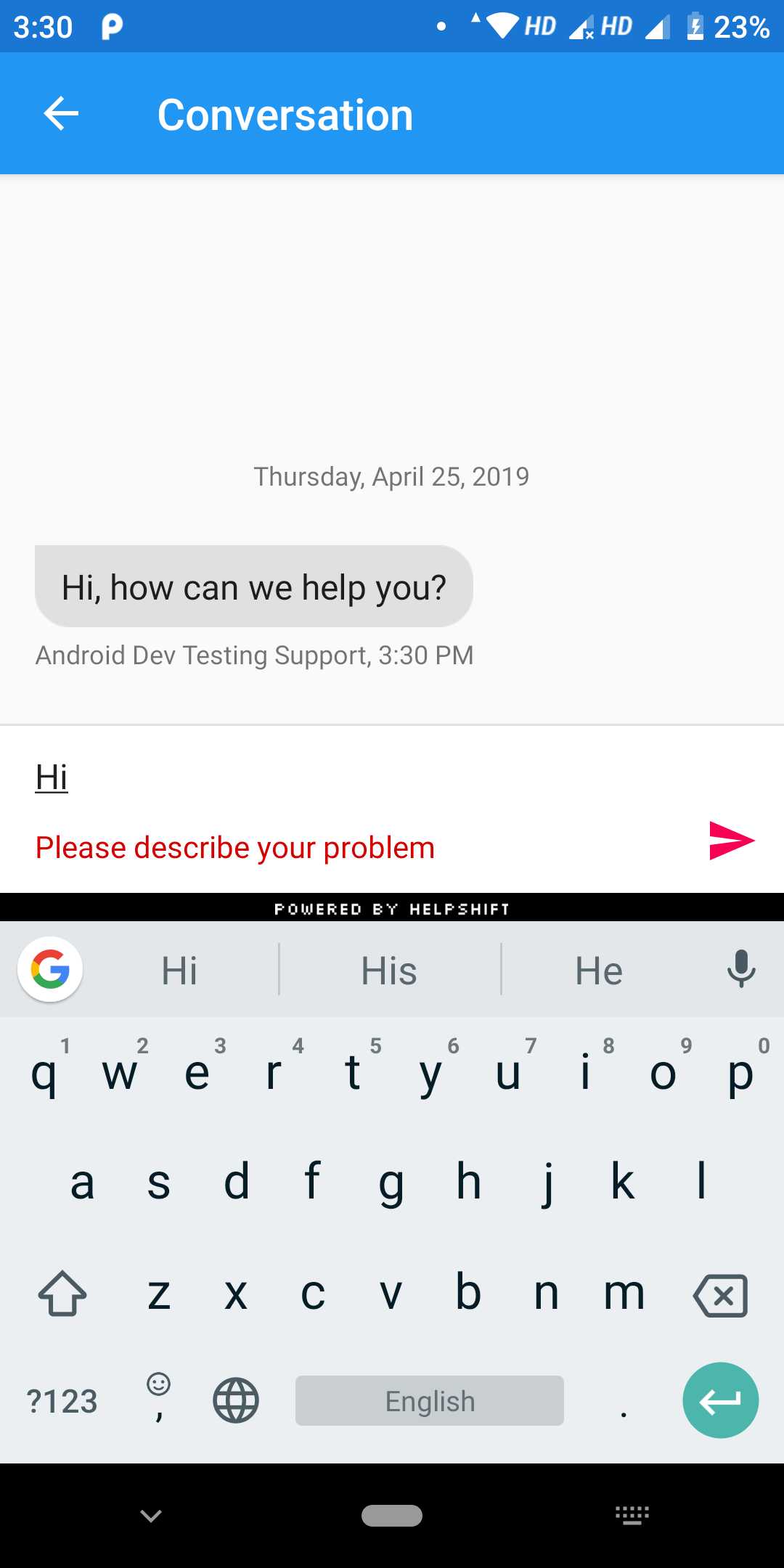The width and height of the screenshot is (784, 1568).
Task: Hit the keyboard's enter key
Action: point(720,1400)
